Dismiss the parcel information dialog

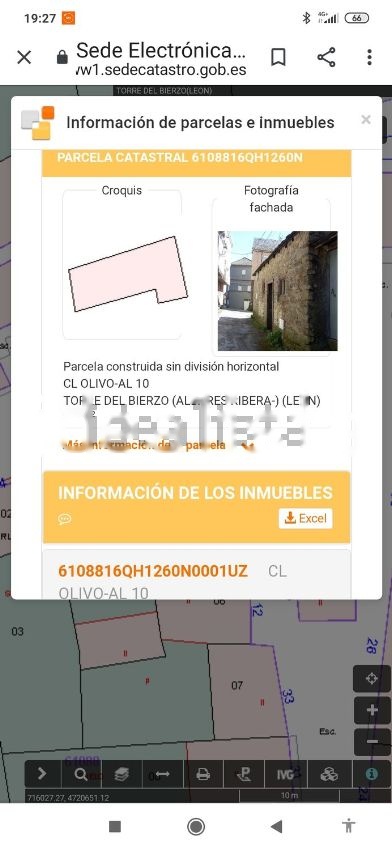pos(366,120)
